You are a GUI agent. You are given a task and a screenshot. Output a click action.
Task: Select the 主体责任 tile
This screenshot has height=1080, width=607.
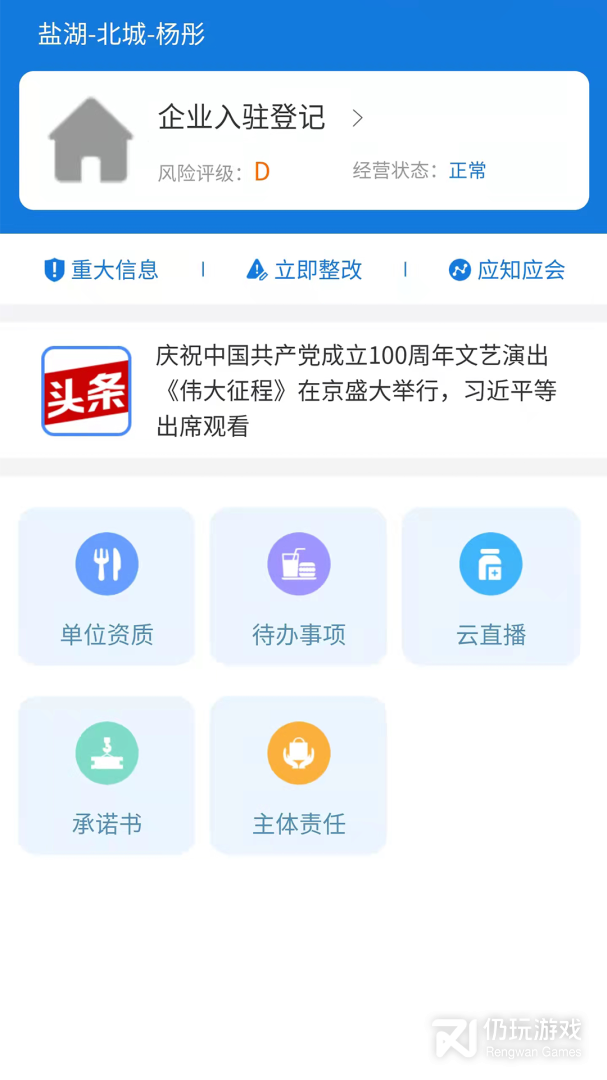[298, 777]
